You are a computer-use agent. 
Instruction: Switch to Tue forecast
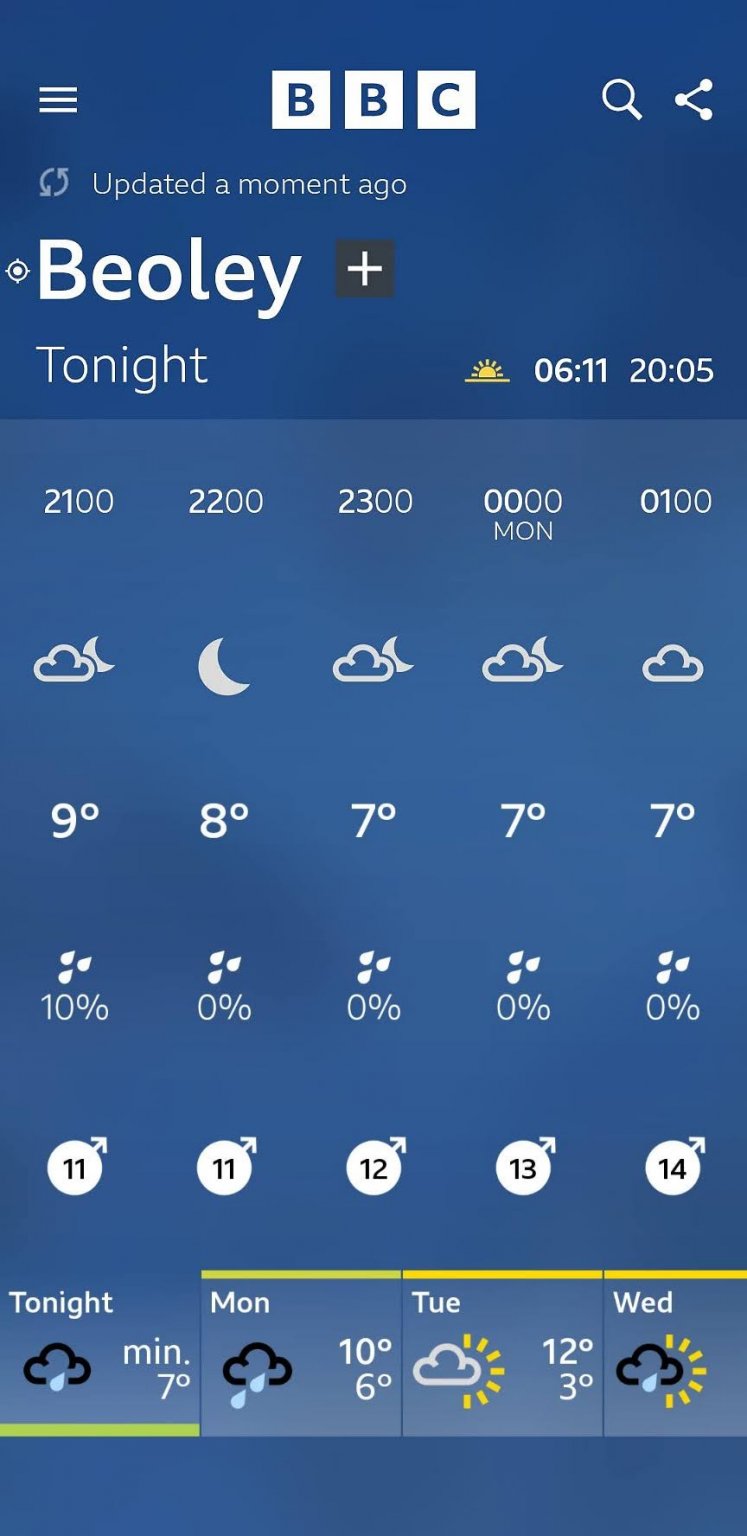coord(502,1354)
